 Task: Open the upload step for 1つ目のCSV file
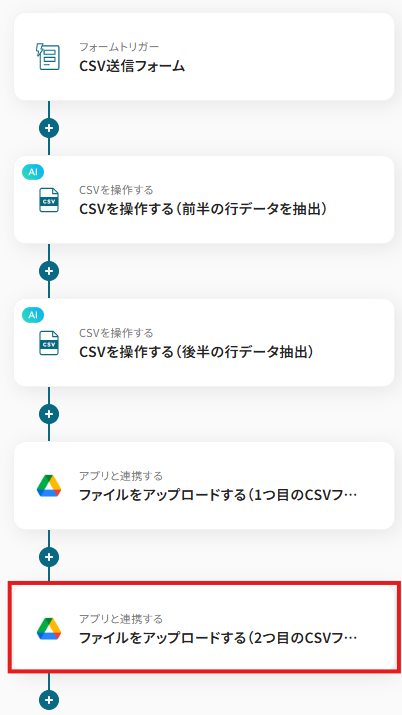[204, 486]
